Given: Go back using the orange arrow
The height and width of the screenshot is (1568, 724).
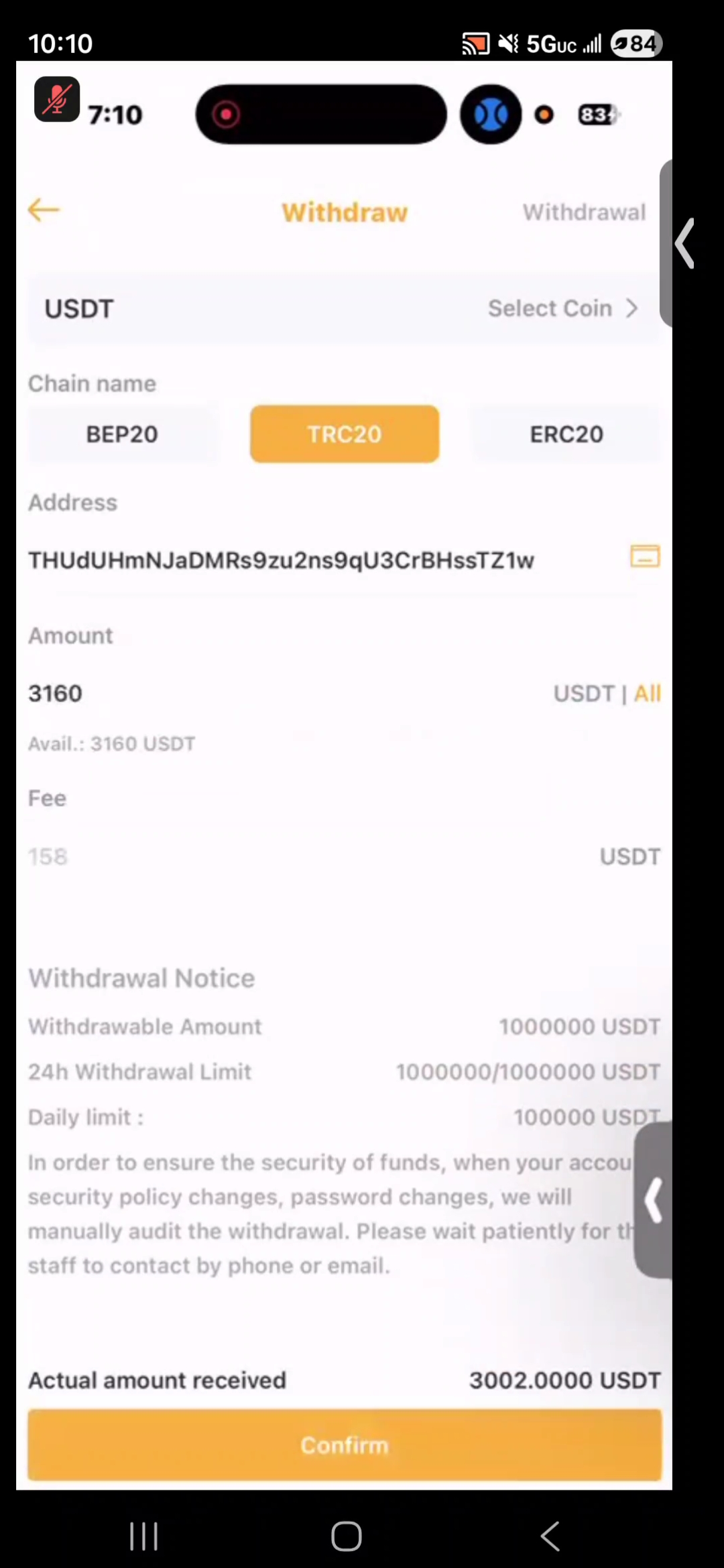Looking at the screenshot, I should pyautogui.click(x=44, y=210).
